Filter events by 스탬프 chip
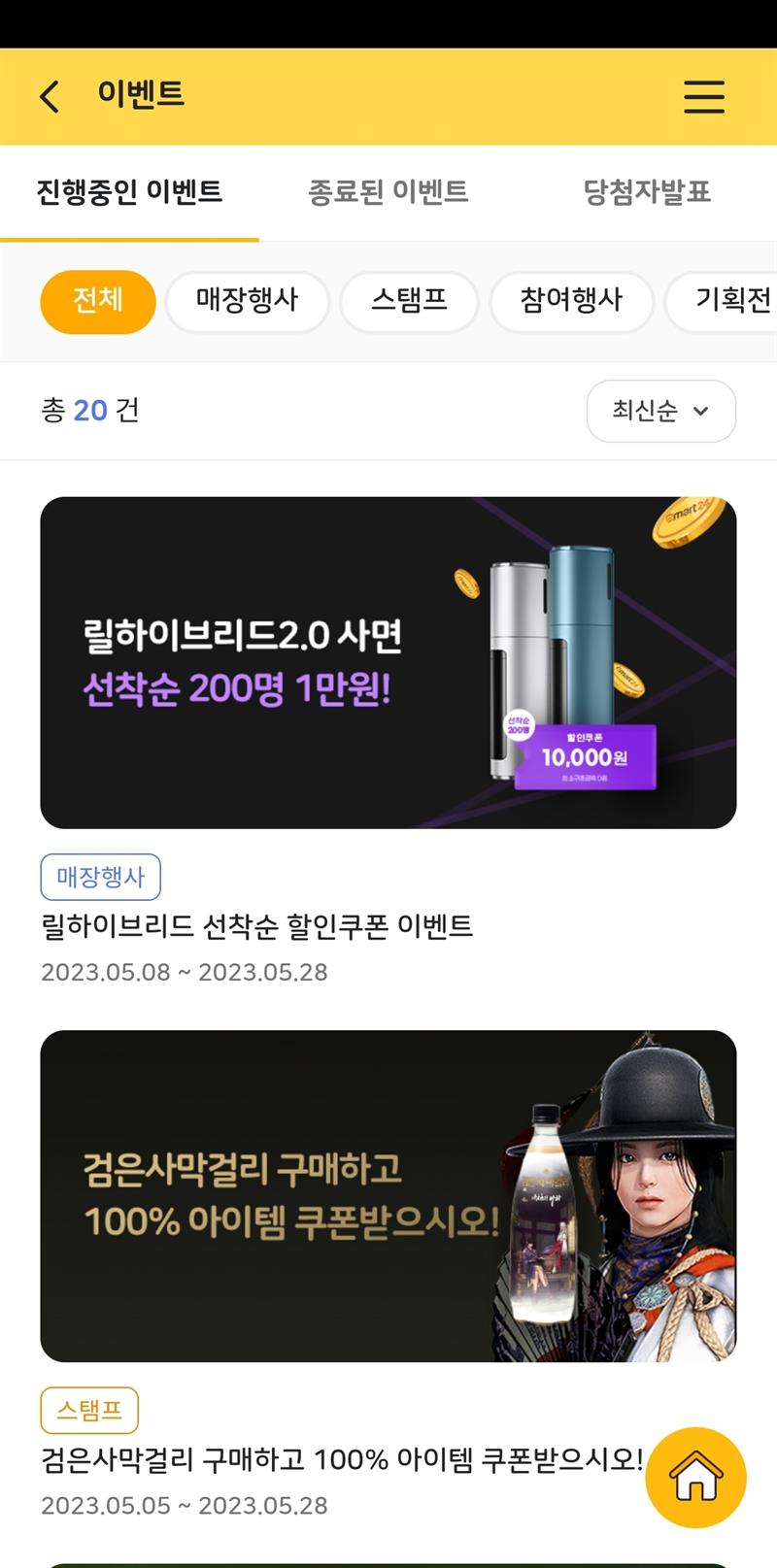This screenshot has height=1568, width=777. tap(409, 301)
